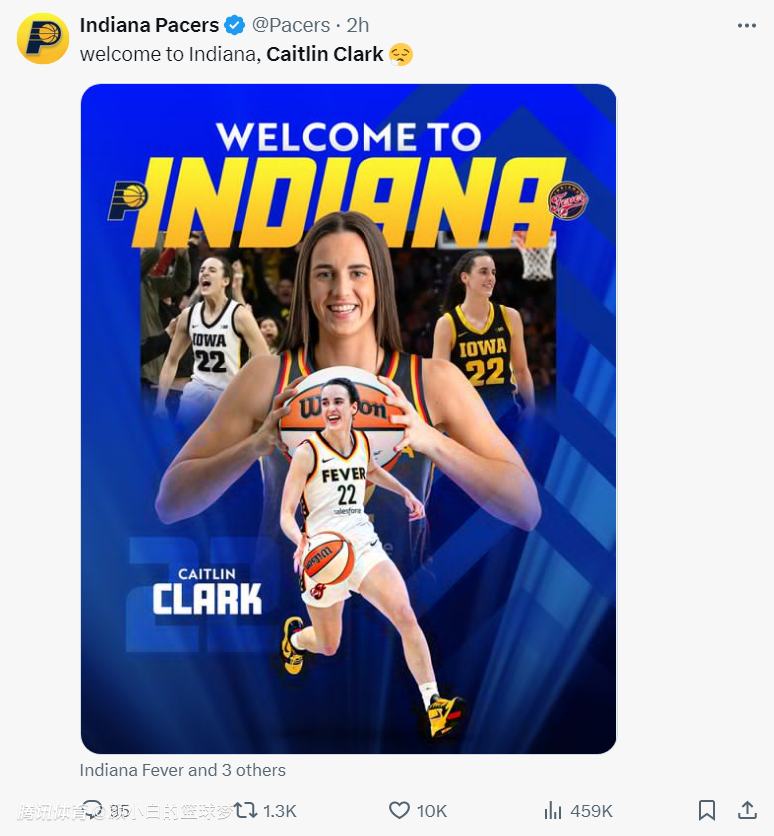
Task: Open the tagged accounts, Indiana Fever and 3 others
Action: (x=182, y=770)
